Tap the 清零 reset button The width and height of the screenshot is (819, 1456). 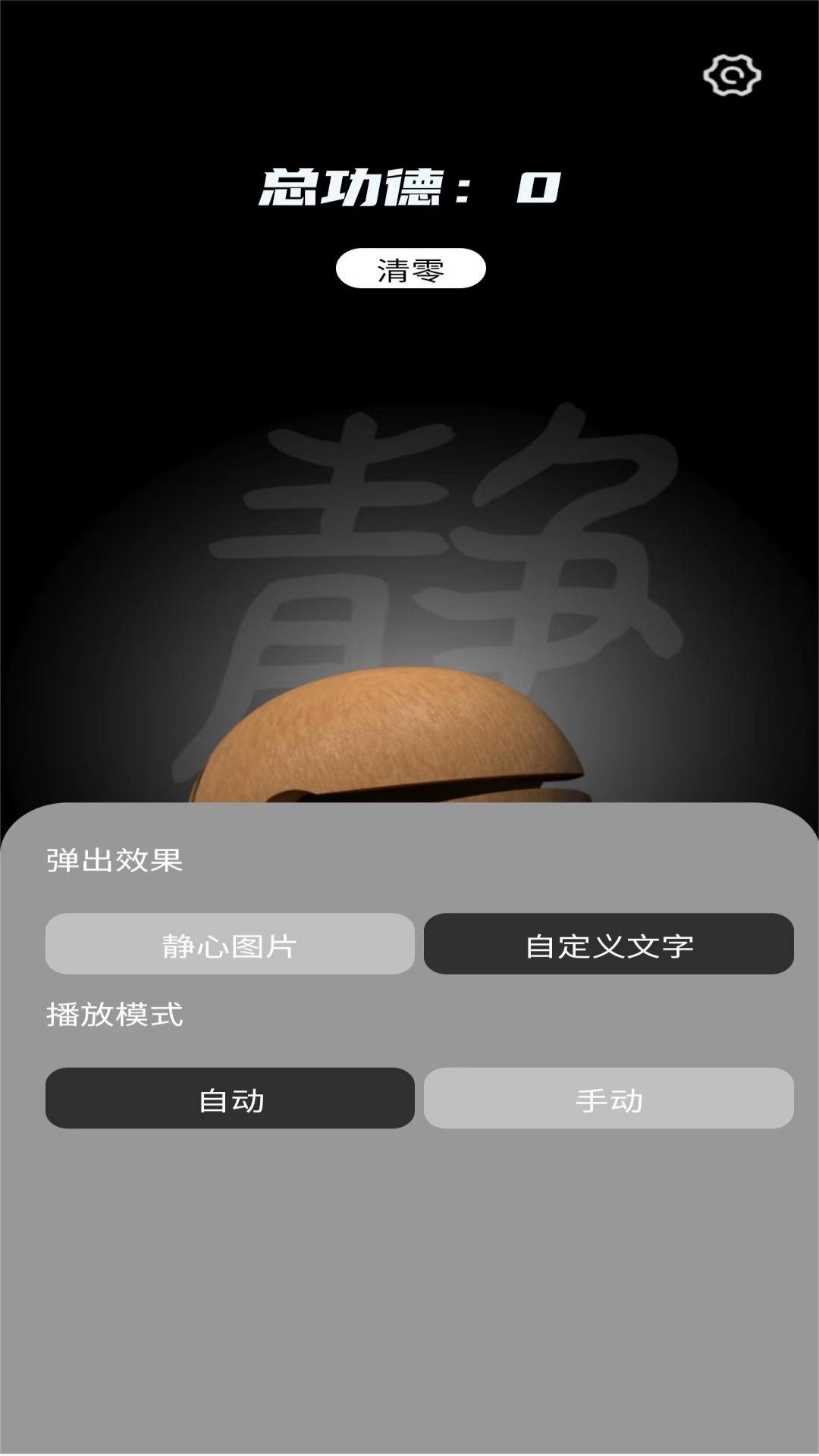coord(410,268)
